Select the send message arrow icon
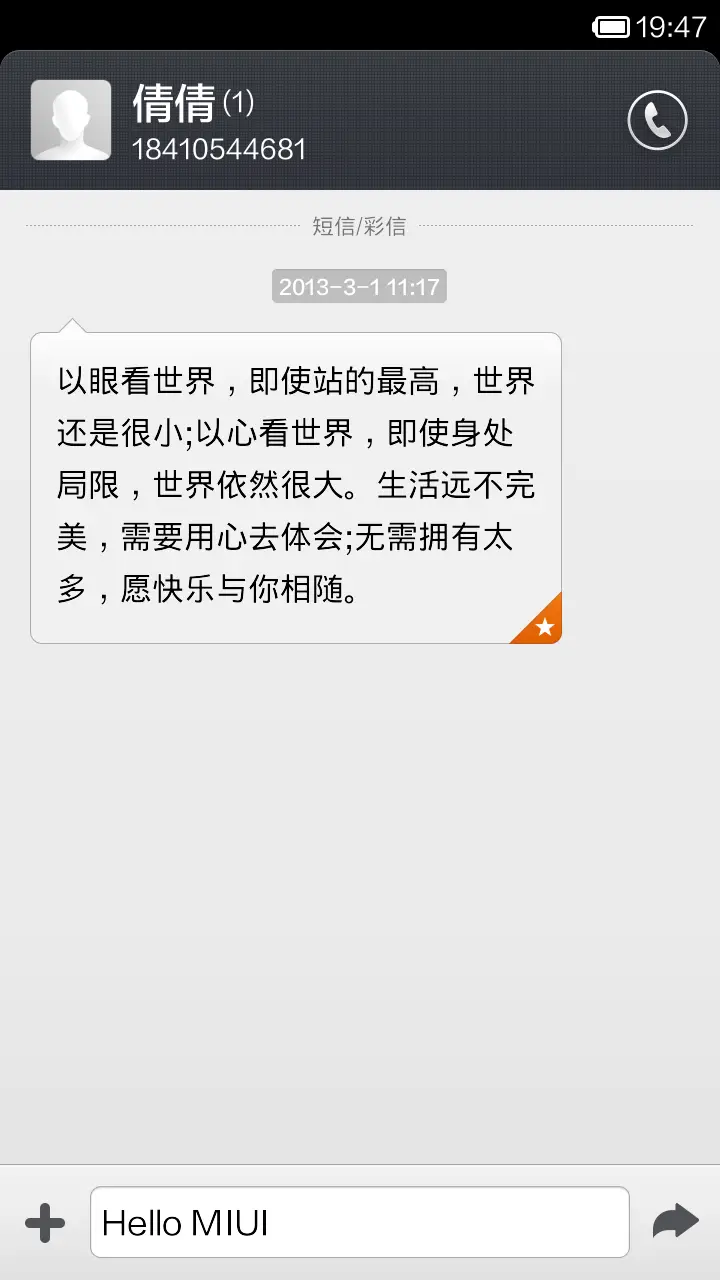 pyautogui.click(x=675, y=1221)
